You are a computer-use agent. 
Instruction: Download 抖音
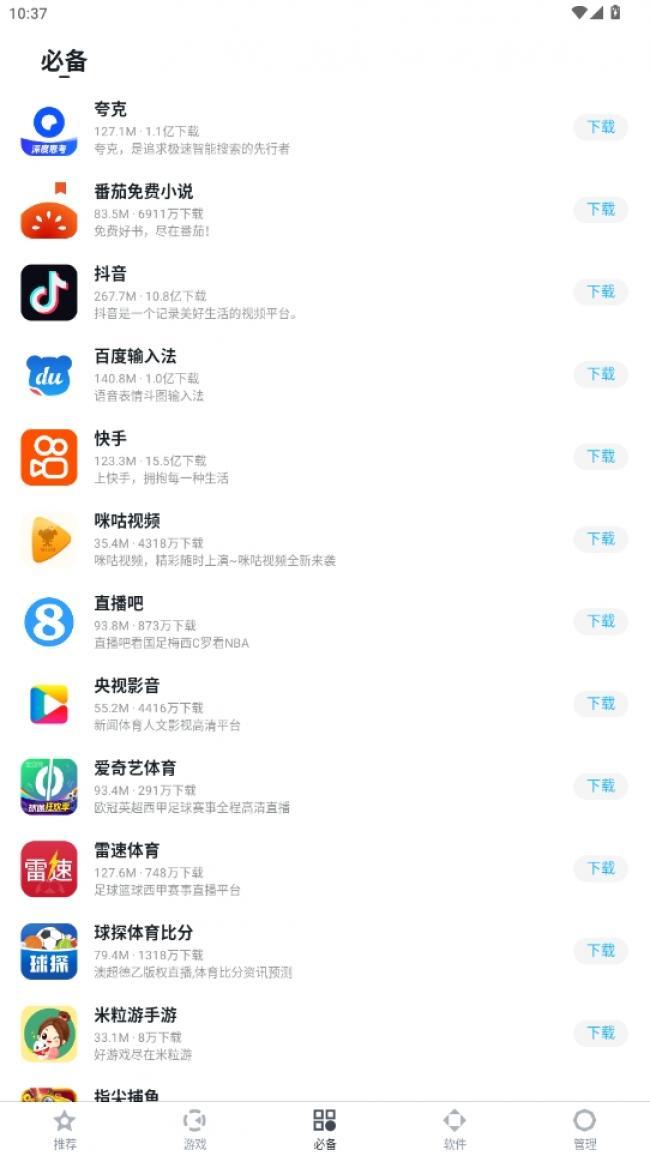(x=600, y=292)
